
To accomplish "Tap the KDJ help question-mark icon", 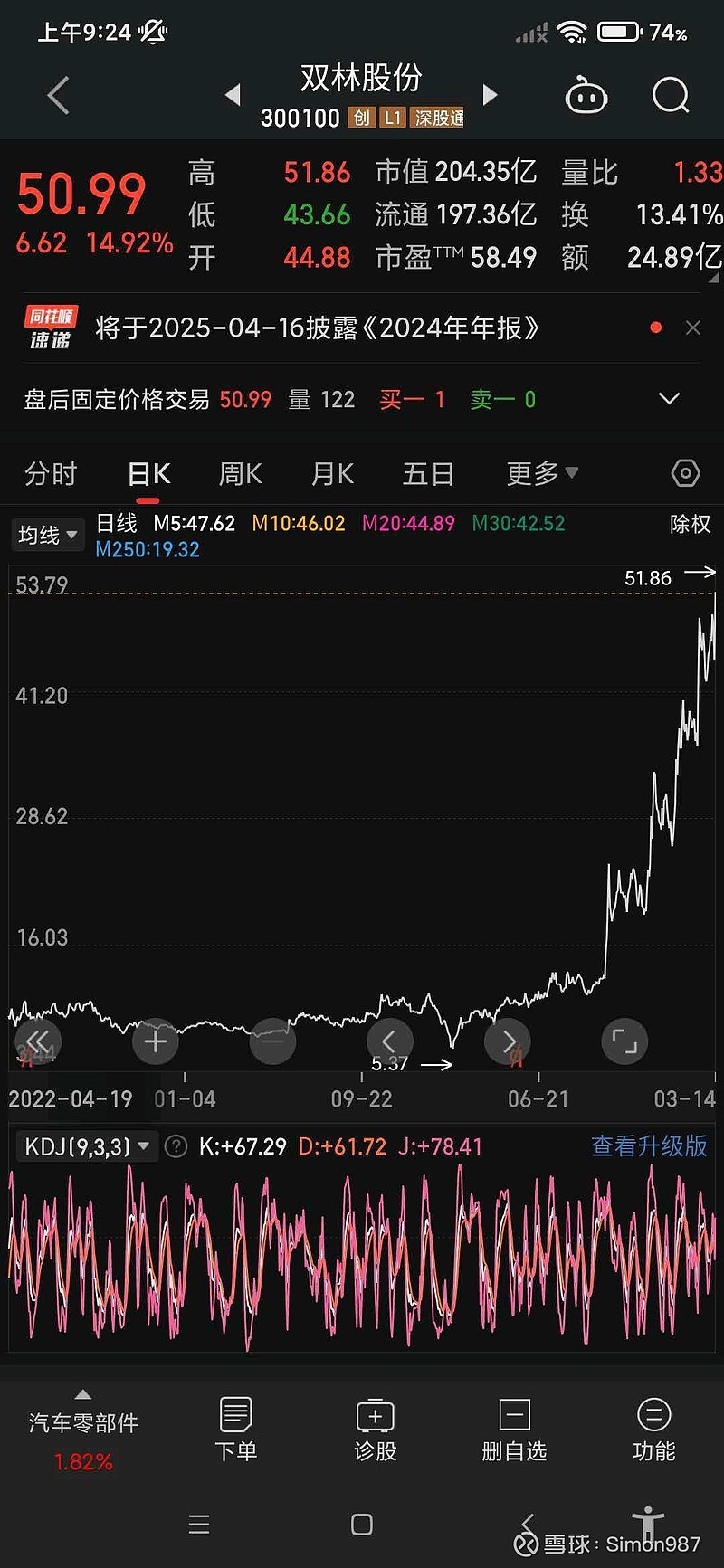I will point(176,1145).
